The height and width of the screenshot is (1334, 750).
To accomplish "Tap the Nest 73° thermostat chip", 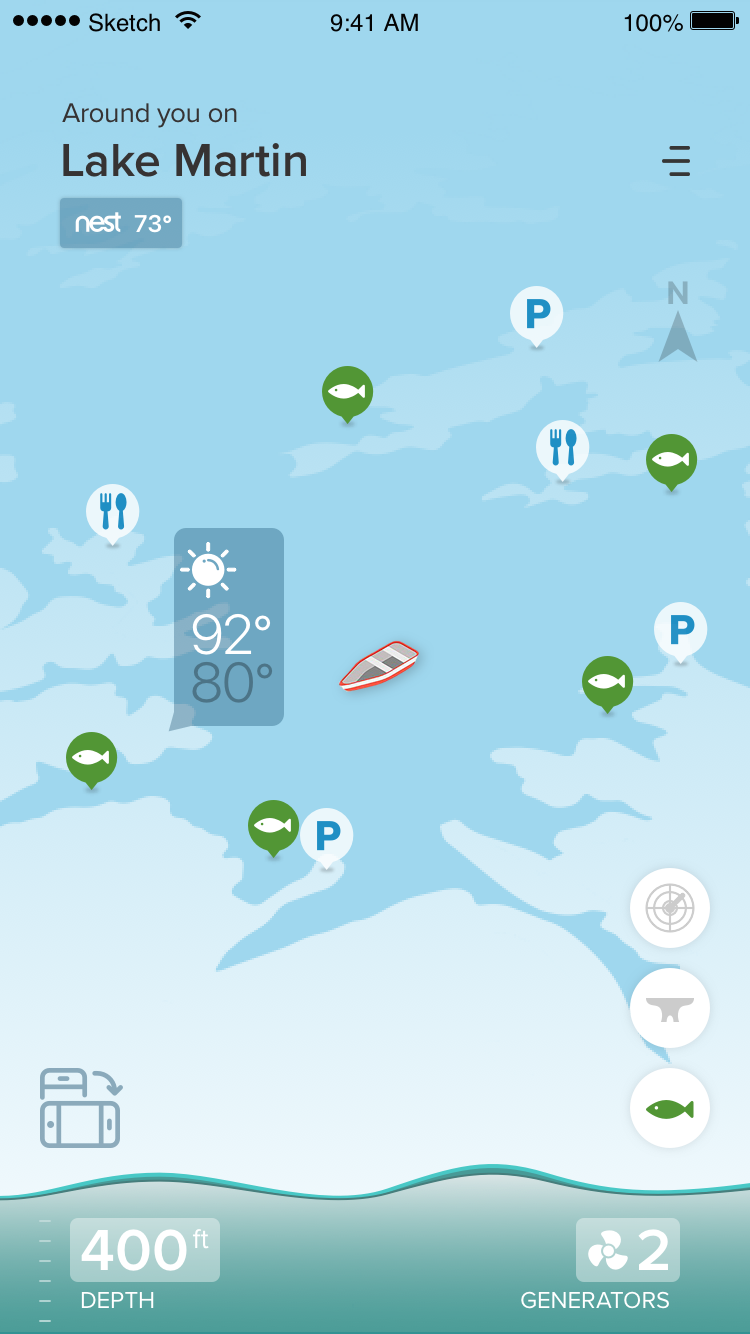I will click(x=121, y=223).
